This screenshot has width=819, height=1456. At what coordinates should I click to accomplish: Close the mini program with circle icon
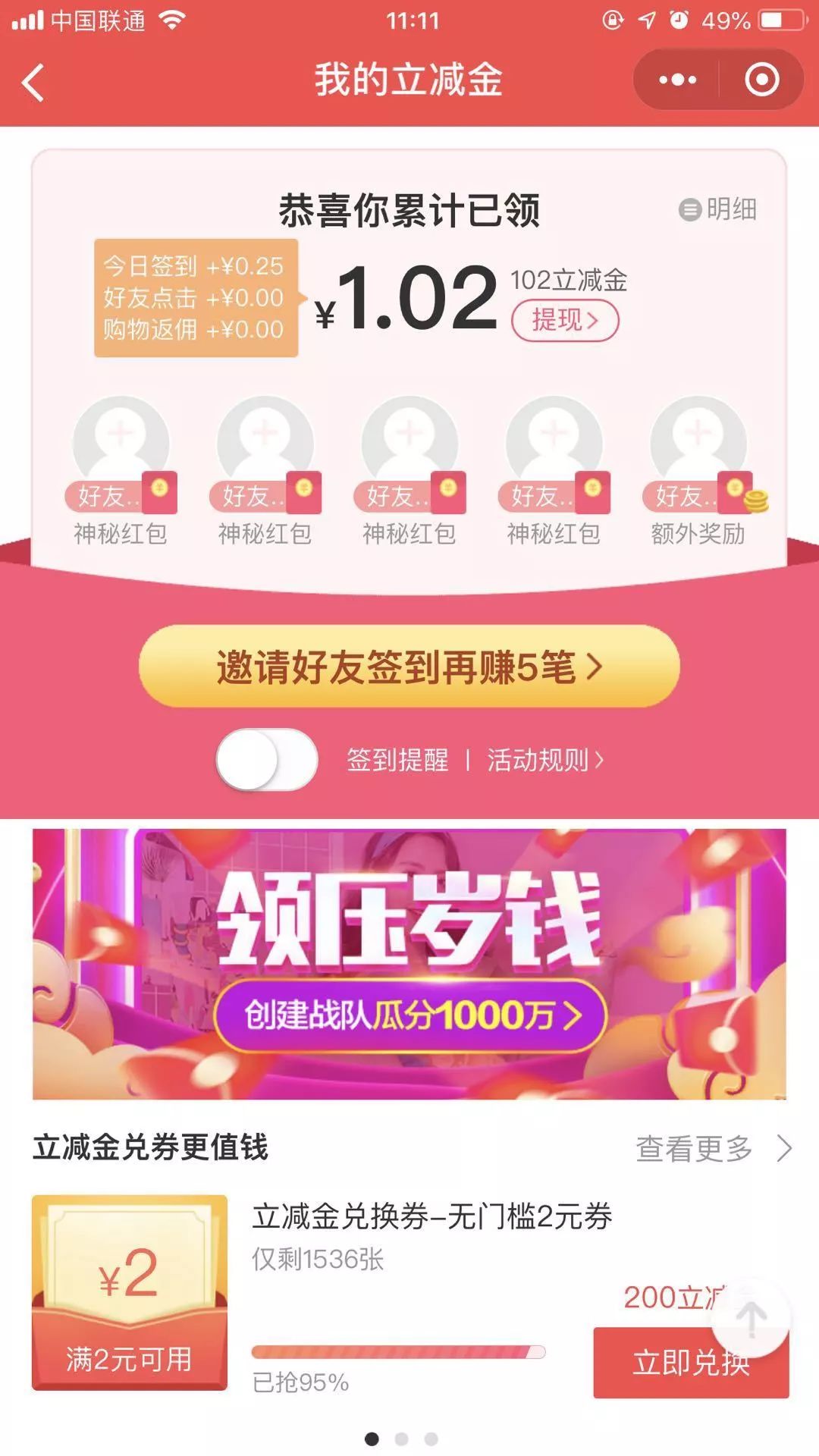pyautogui.click(x=761, y=80)
